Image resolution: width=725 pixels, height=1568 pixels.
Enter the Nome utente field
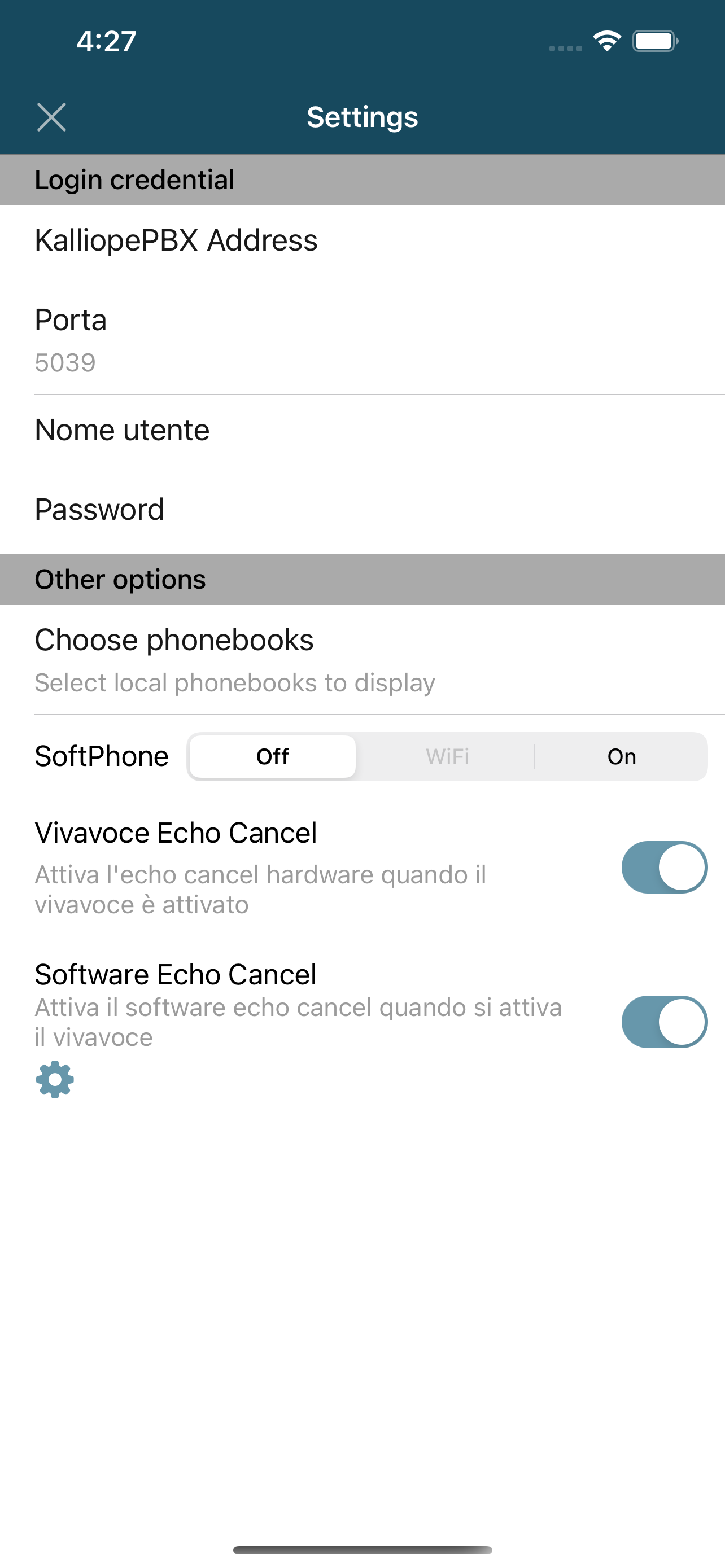click(362, 434)
